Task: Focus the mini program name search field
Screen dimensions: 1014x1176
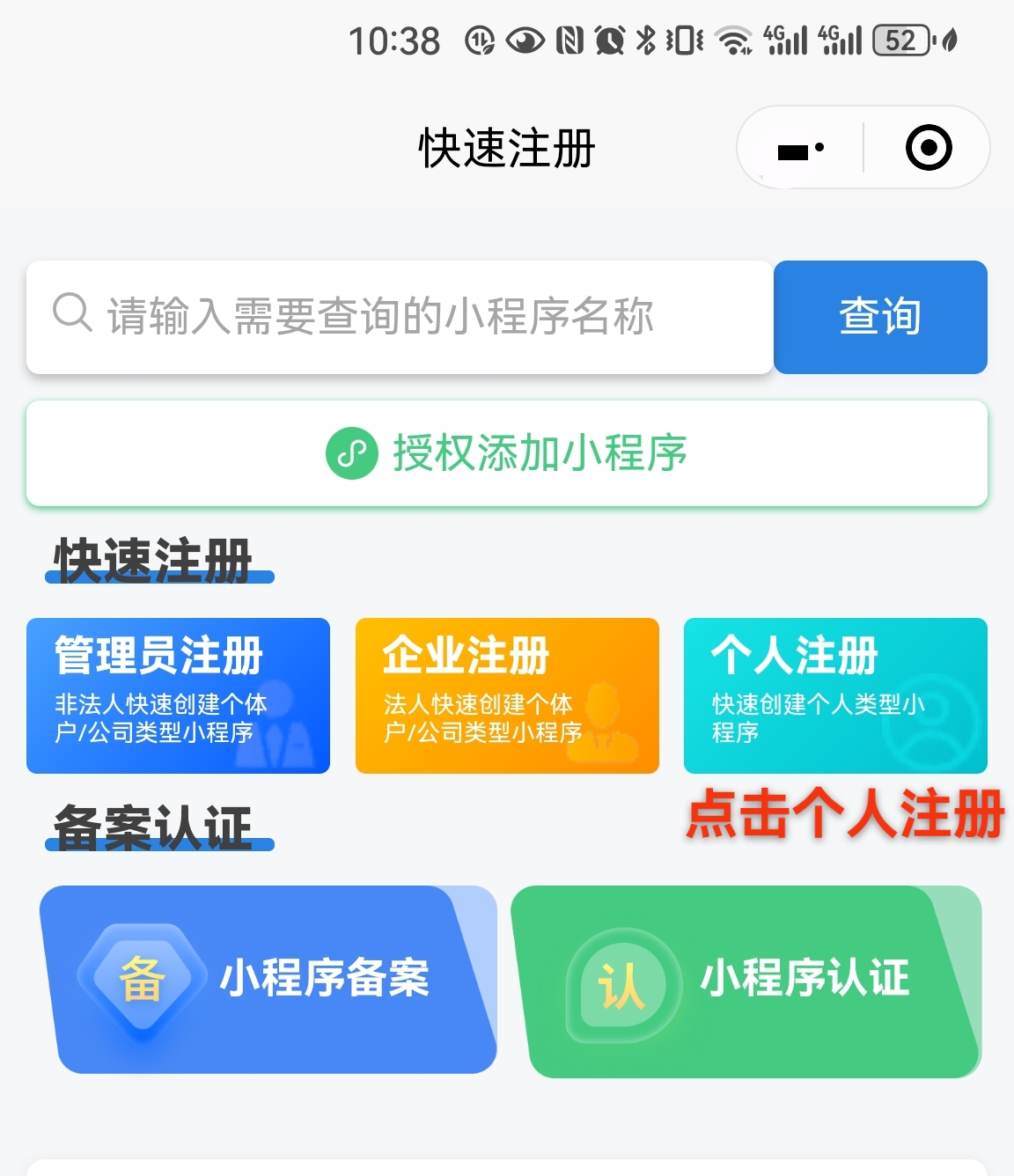Action: click(400, 317)
